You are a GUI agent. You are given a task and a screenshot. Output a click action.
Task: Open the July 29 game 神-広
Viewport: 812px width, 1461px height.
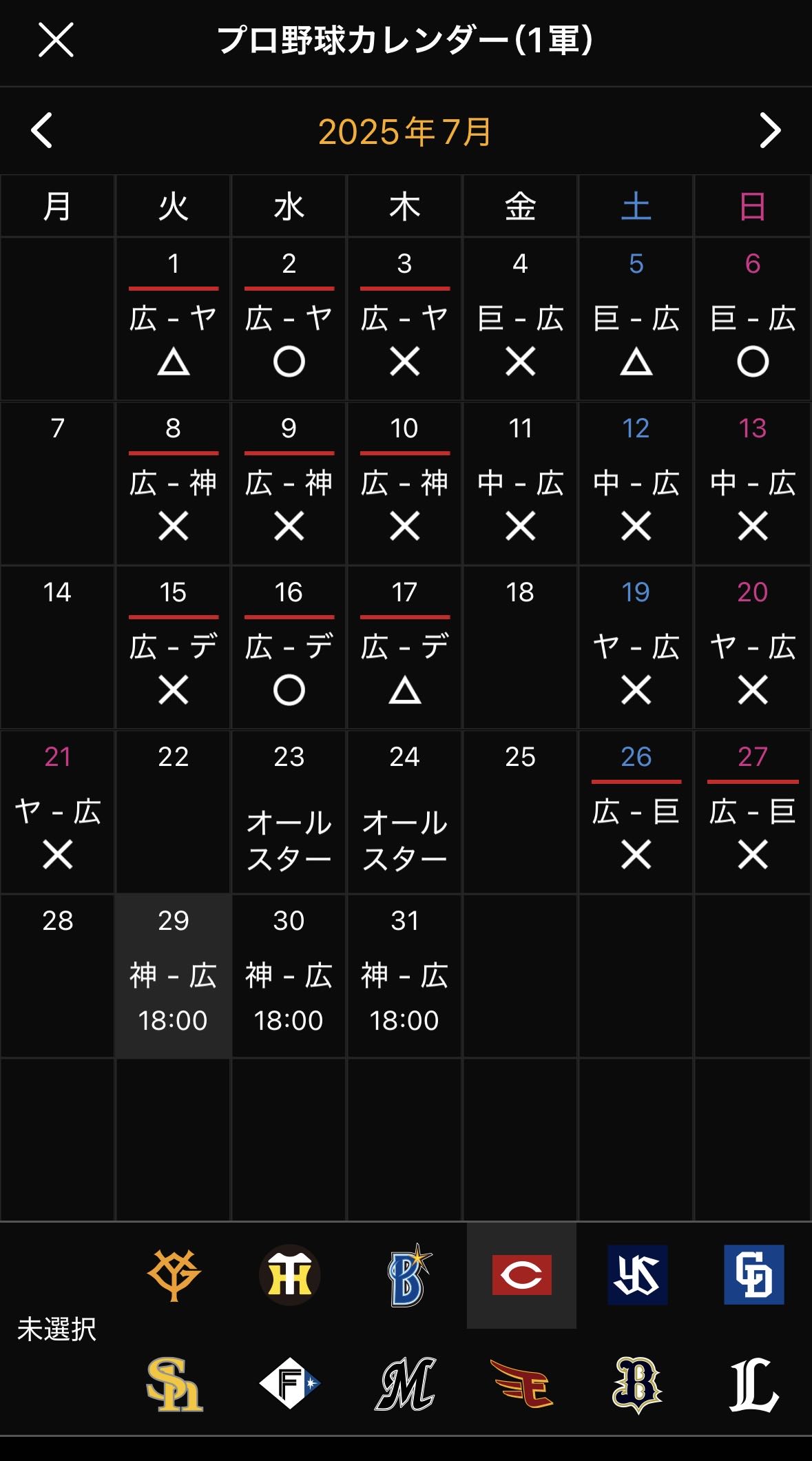pyautogui.click(x=173, y=976)
